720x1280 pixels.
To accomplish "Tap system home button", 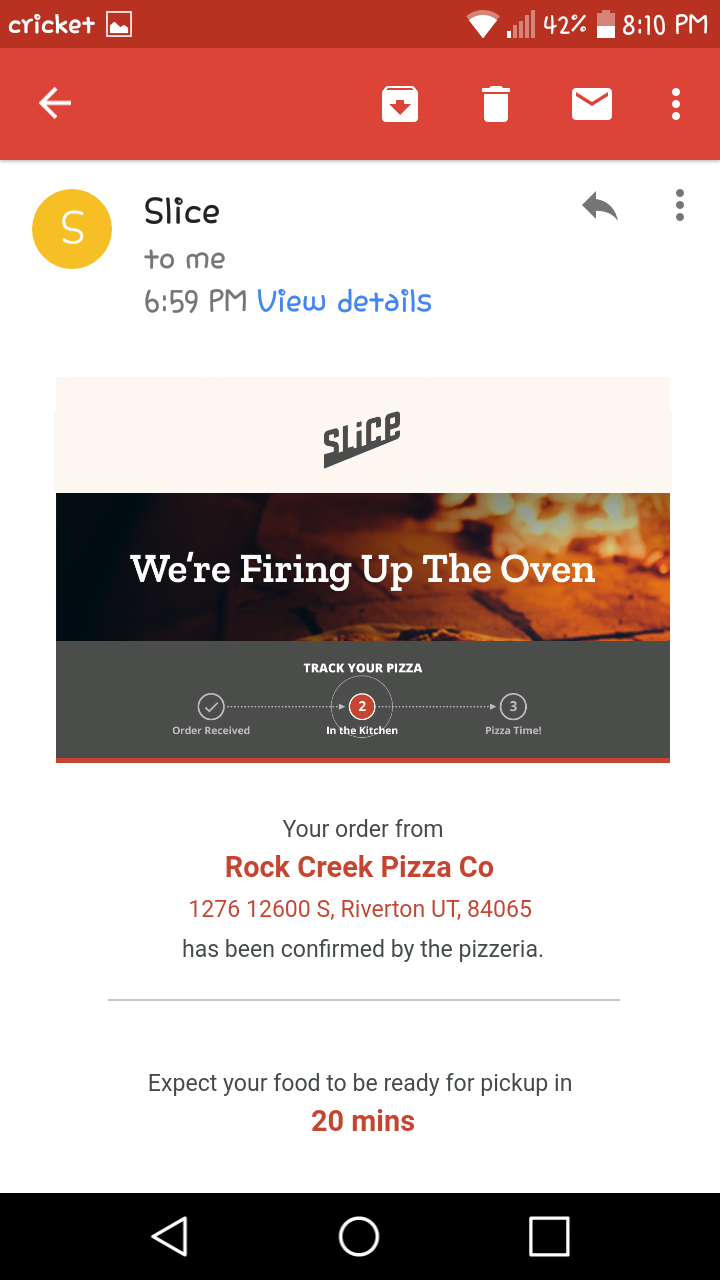I will (359, 1236).
